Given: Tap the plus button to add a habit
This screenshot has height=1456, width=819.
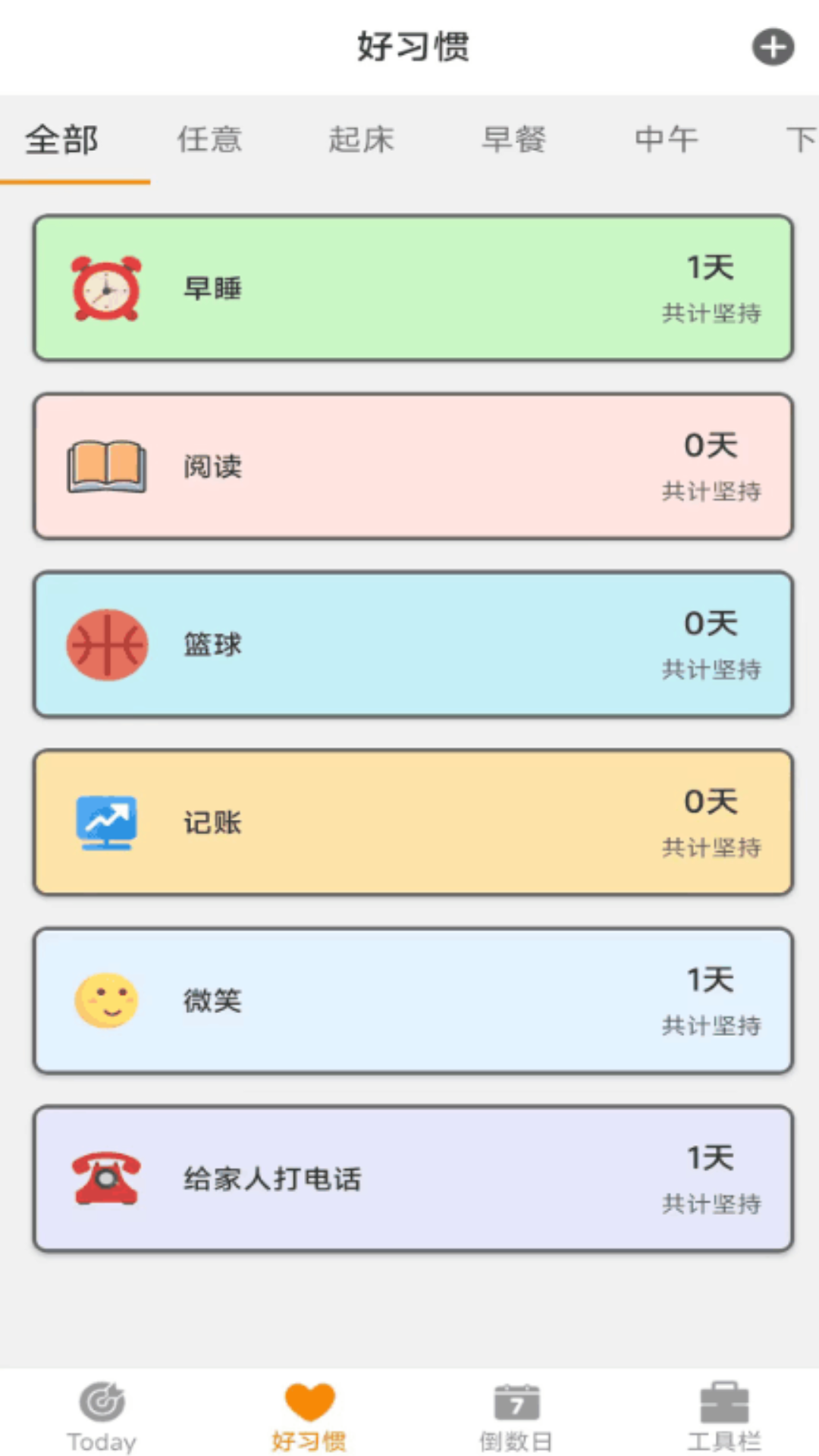Looking at the screenshot, I should [x=773, y=46].
